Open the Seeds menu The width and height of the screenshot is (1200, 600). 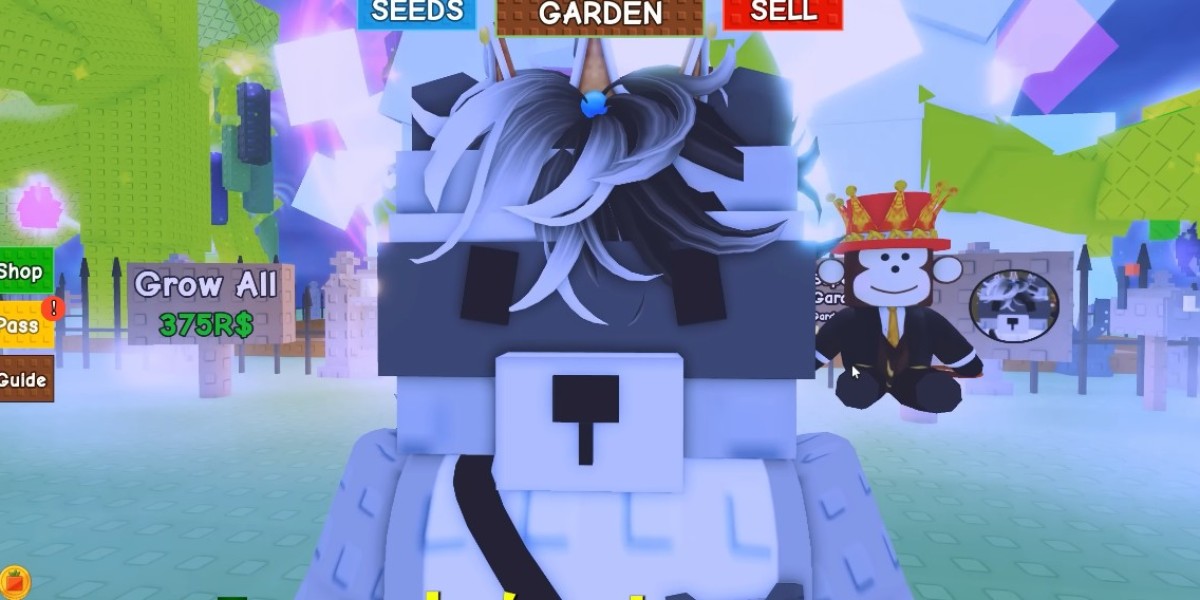click(x=417, y=12)
